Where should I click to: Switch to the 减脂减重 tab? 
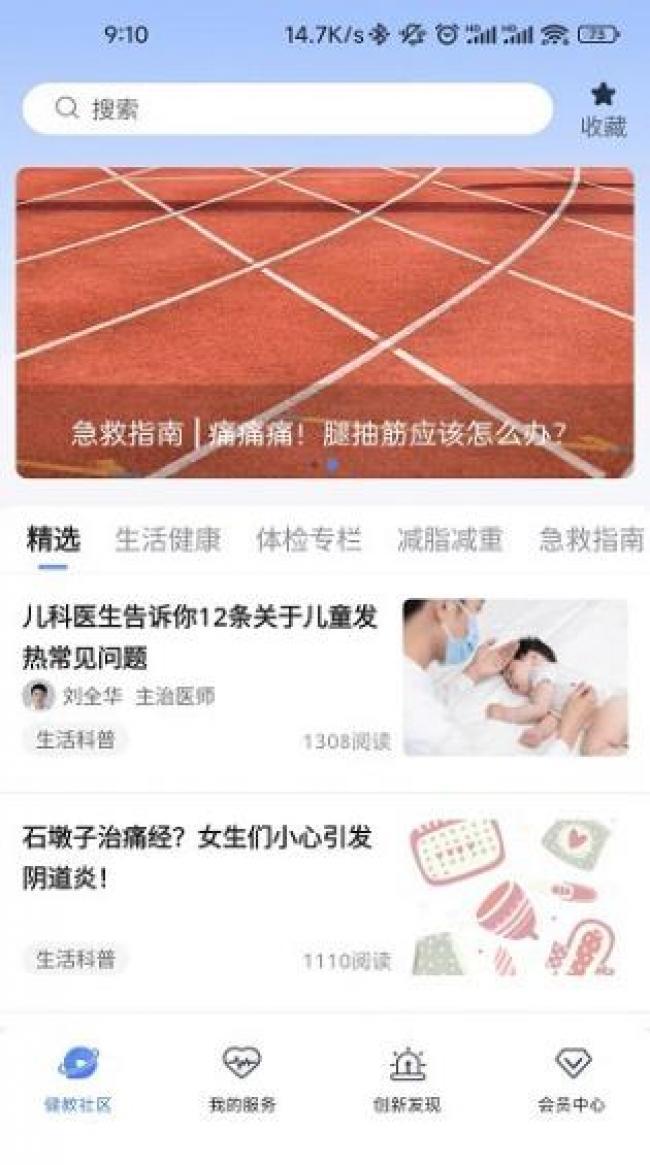click(x=449, y=540)
